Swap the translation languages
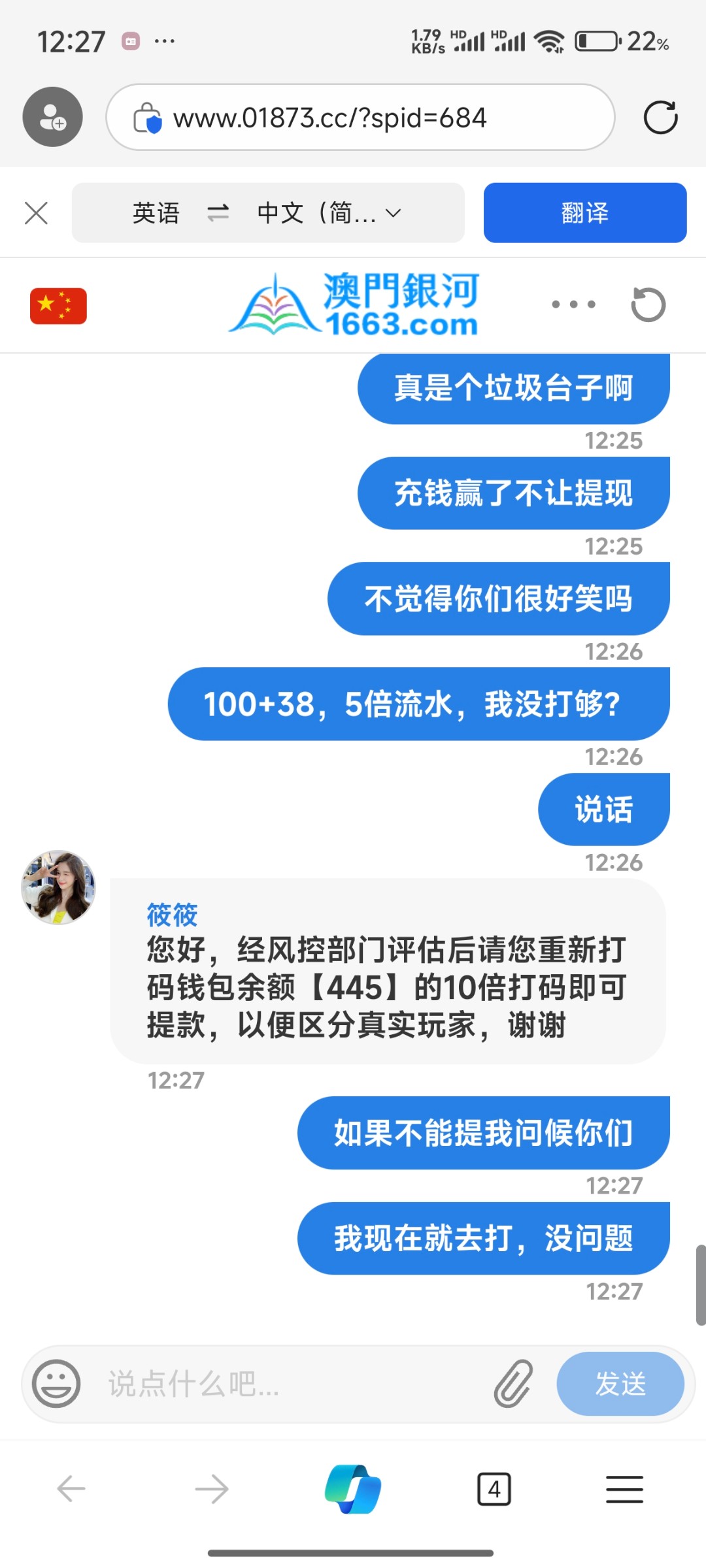 coord(218,213)
